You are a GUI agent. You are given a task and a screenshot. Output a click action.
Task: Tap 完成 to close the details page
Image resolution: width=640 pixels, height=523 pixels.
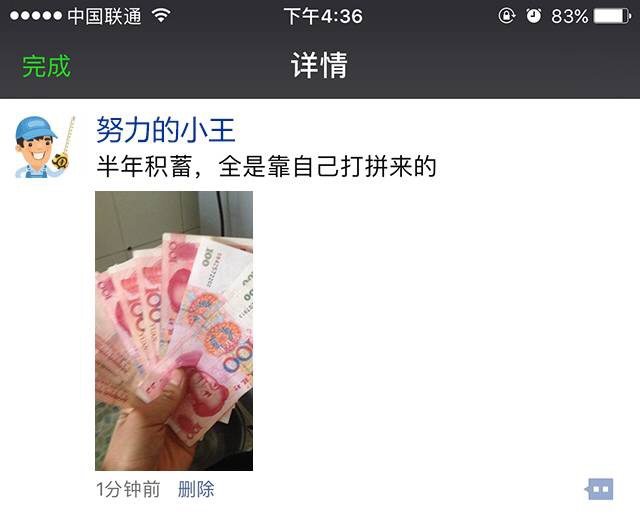click(46, 67)
